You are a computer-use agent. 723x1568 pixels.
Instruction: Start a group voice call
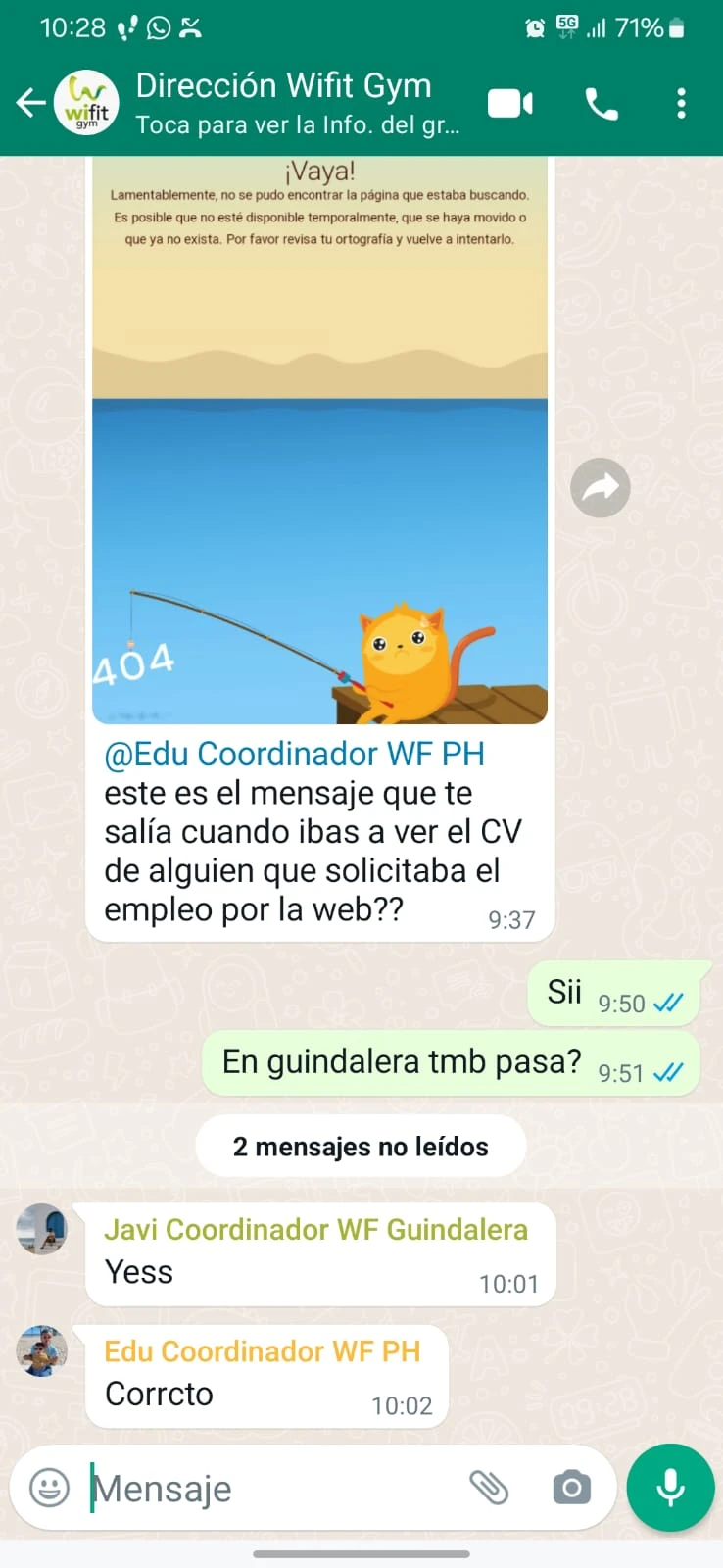(602, 103)
